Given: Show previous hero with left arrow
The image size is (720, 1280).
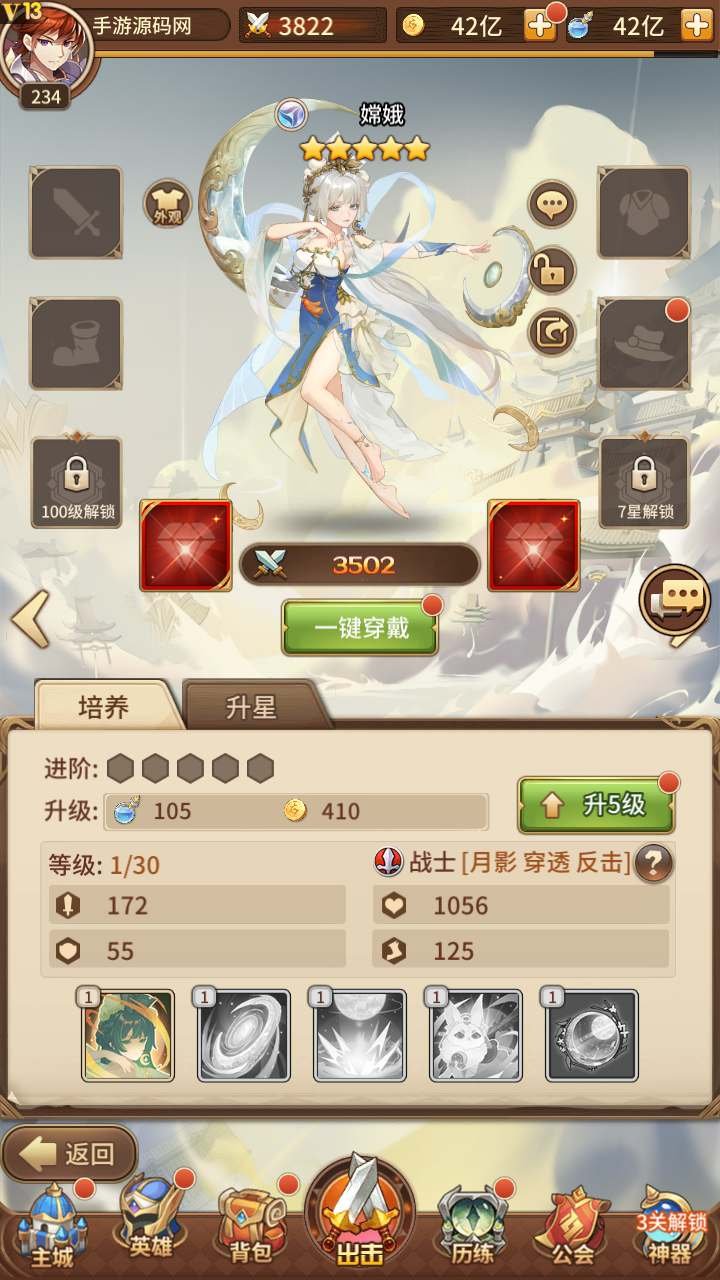Looking at the screenshot, I should 31,618.
